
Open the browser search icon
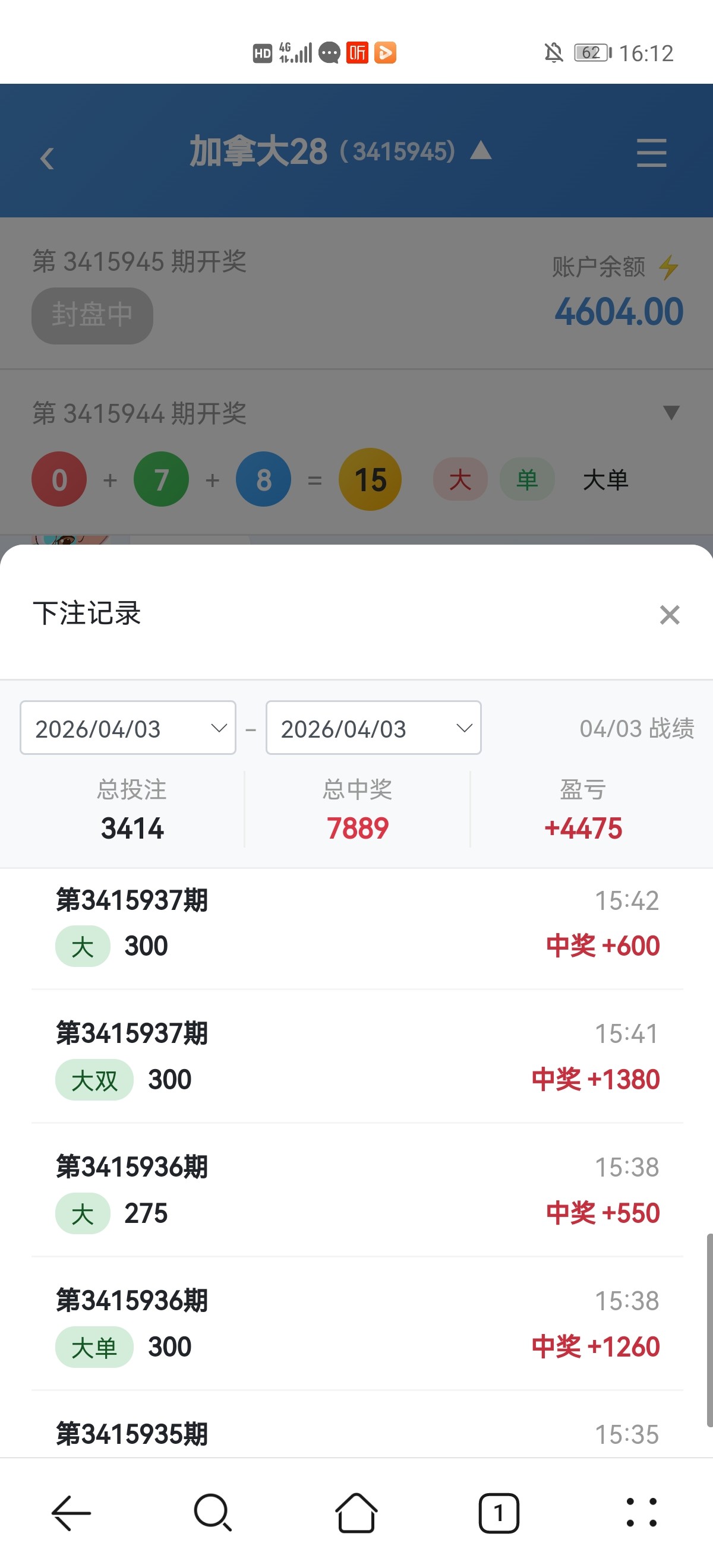tap(213, 1513)
